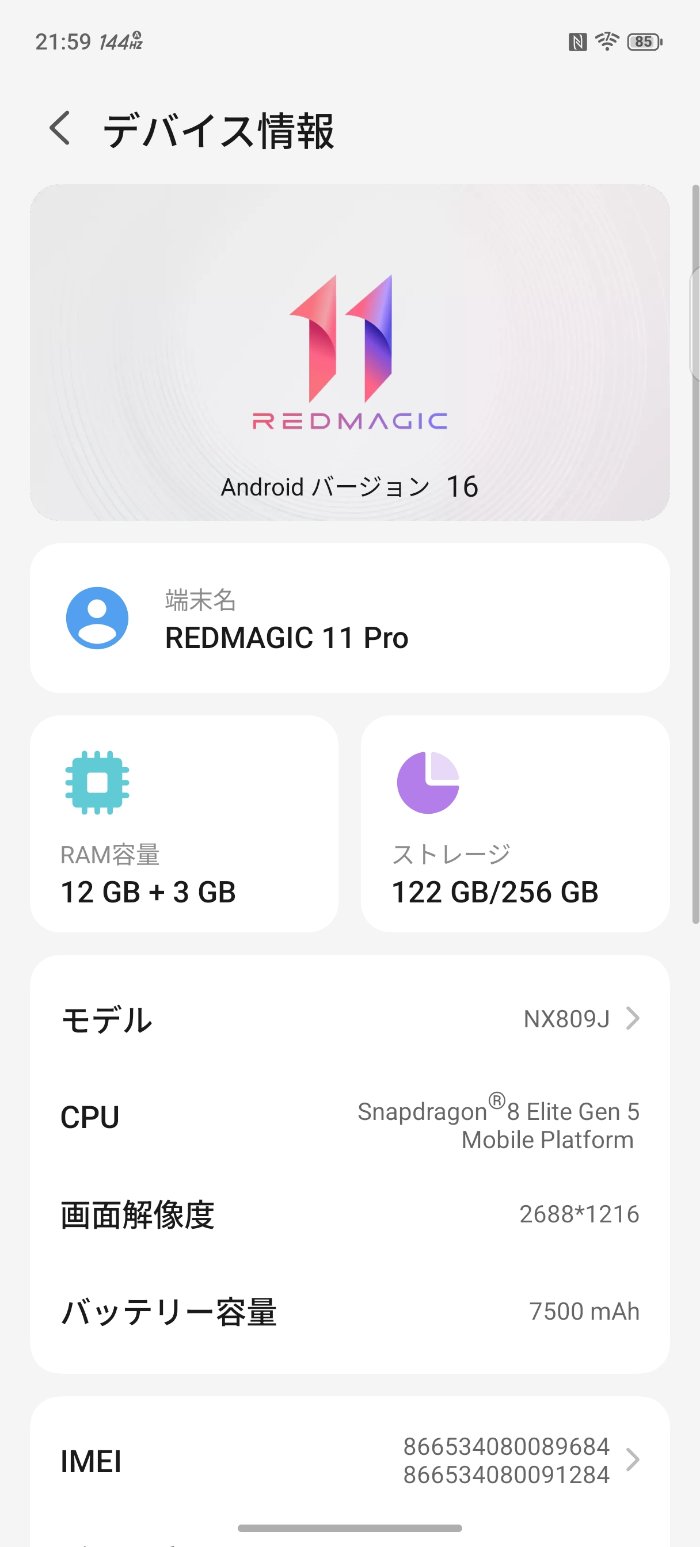Tap the Android バージョン 16 banner
Image resolution: width=700 pixels, height=1547 pixels.
349,487
